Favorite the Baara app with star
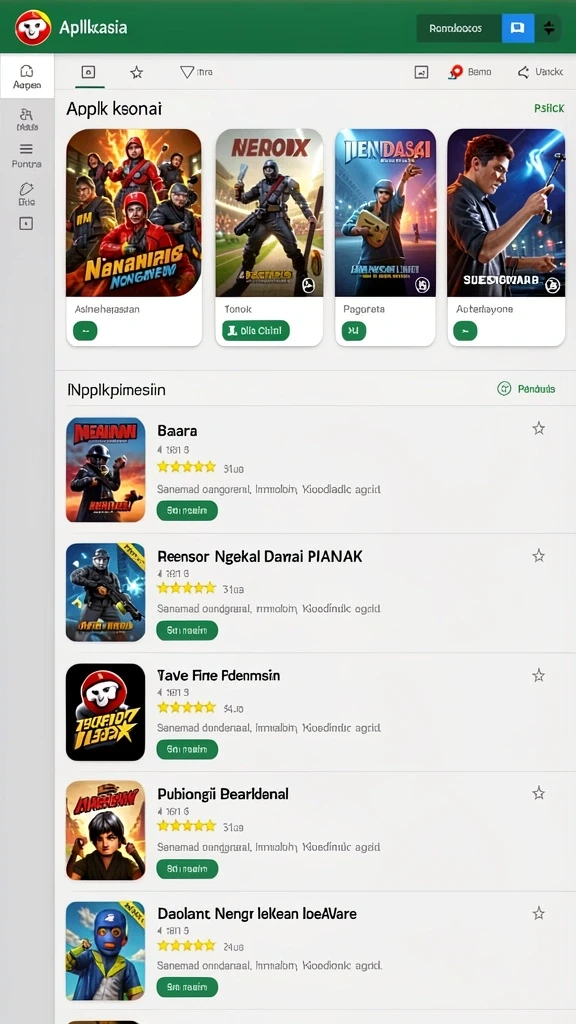 pos(538,428)
